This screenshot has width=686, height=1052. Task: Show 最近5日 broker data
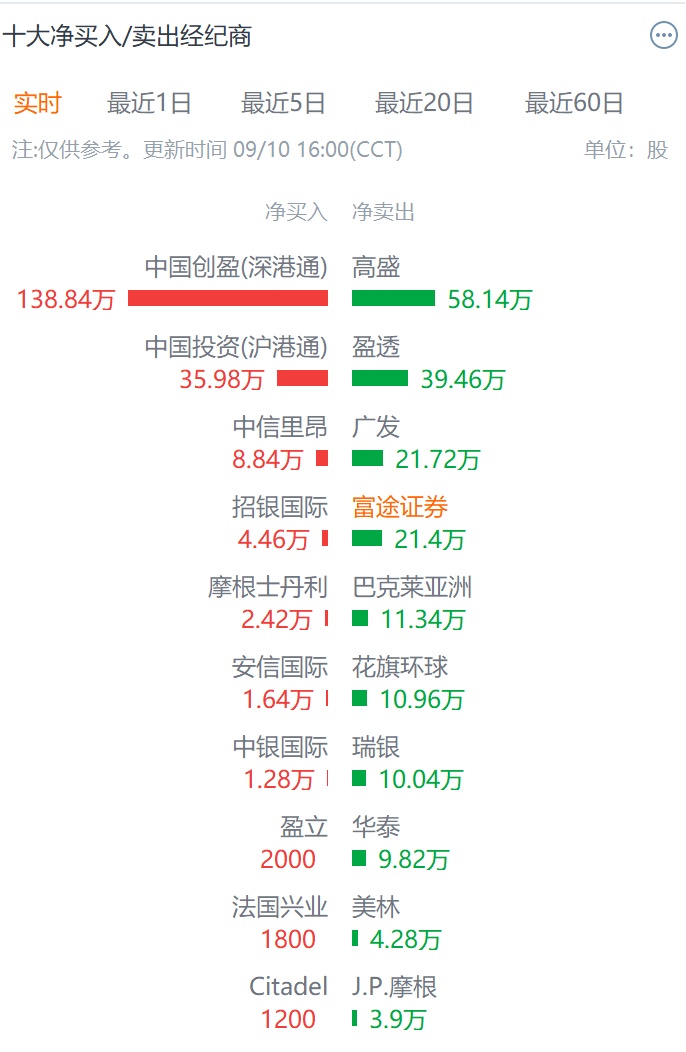(x=283, y=103)
